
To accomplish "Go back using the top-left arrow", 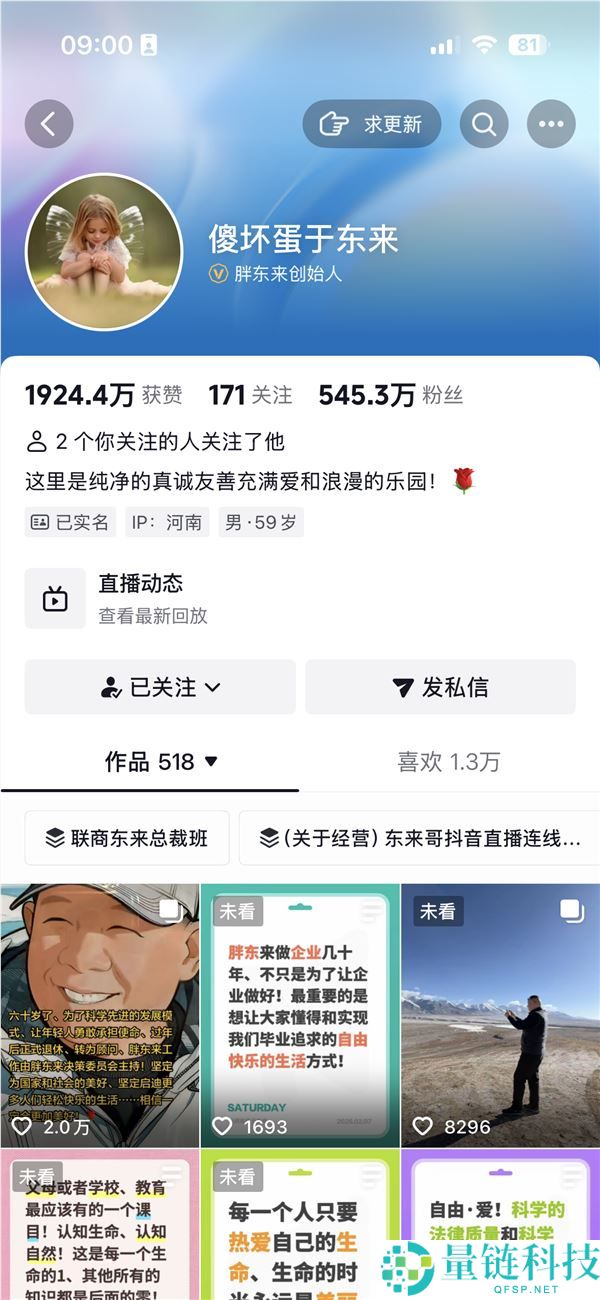I will 49,125.
